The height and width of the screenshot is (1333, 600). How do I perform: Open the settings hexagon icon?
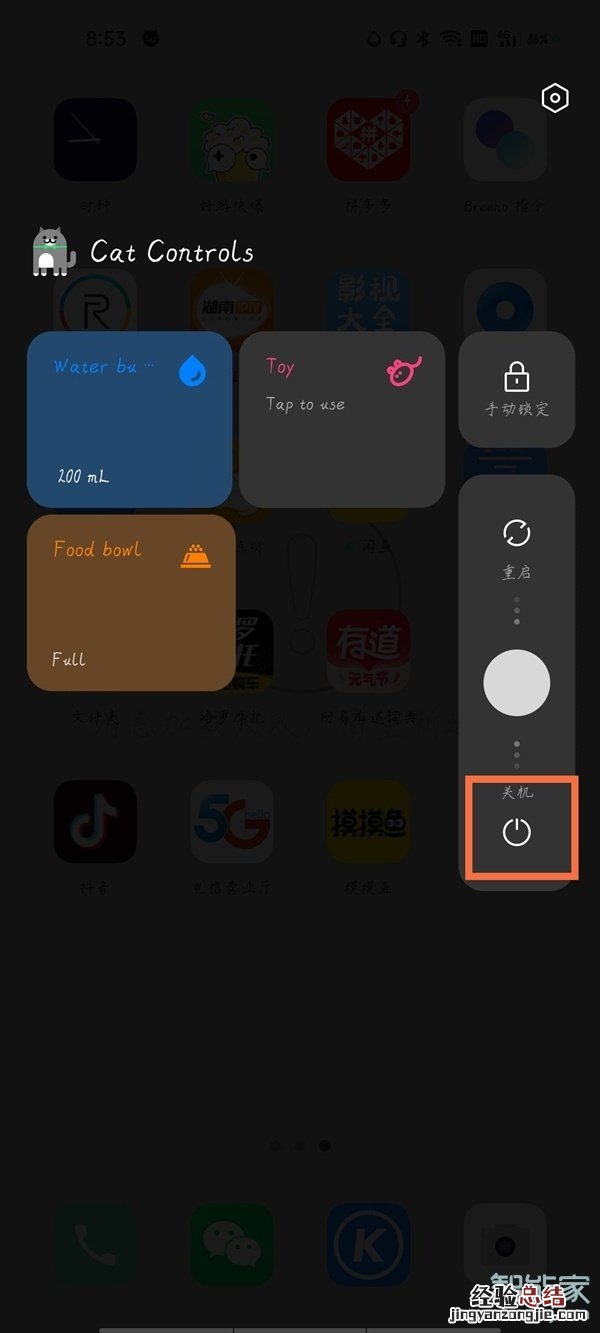(x=554, y=98)
